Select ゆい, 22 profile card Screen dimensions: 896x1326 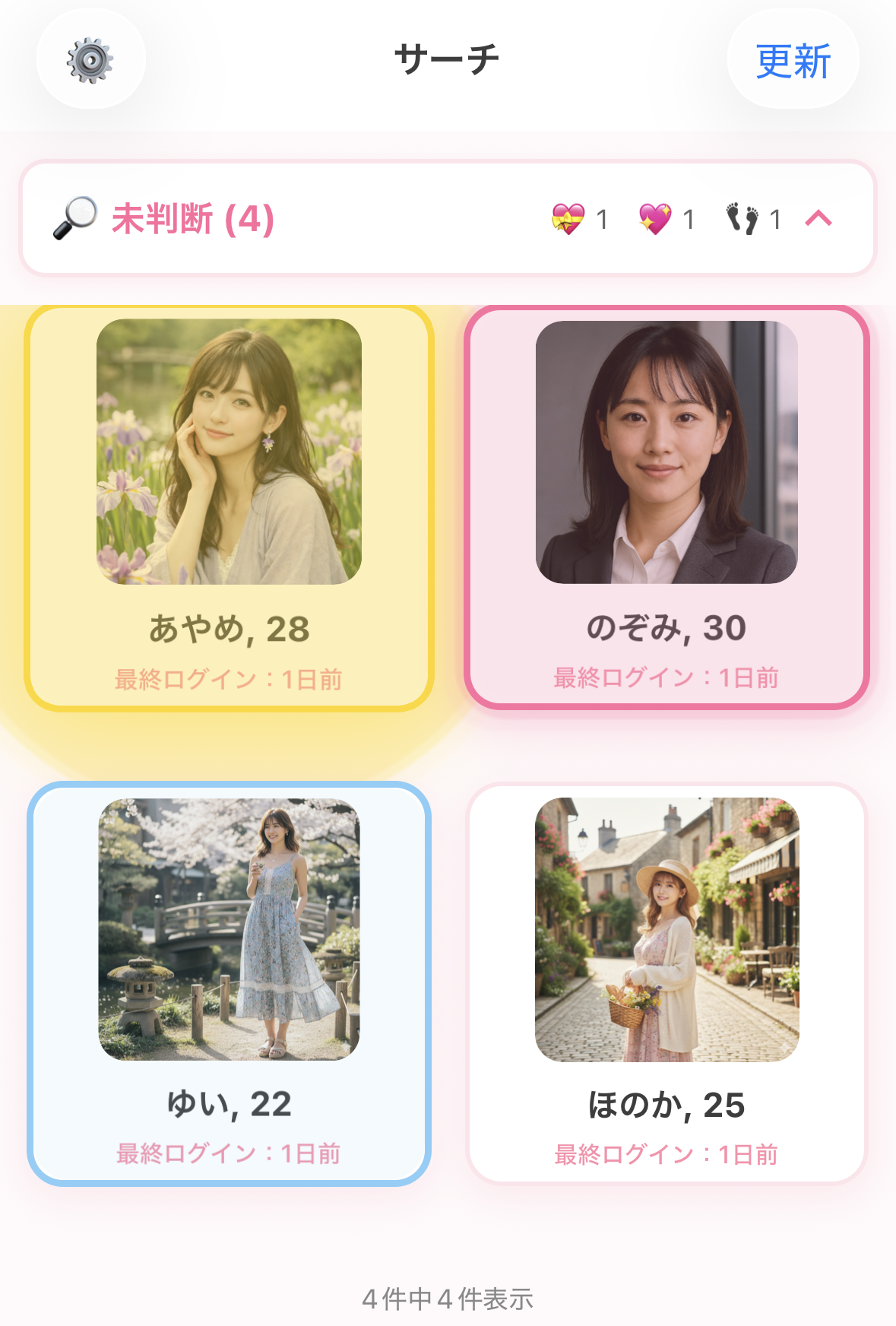(229, 983)
